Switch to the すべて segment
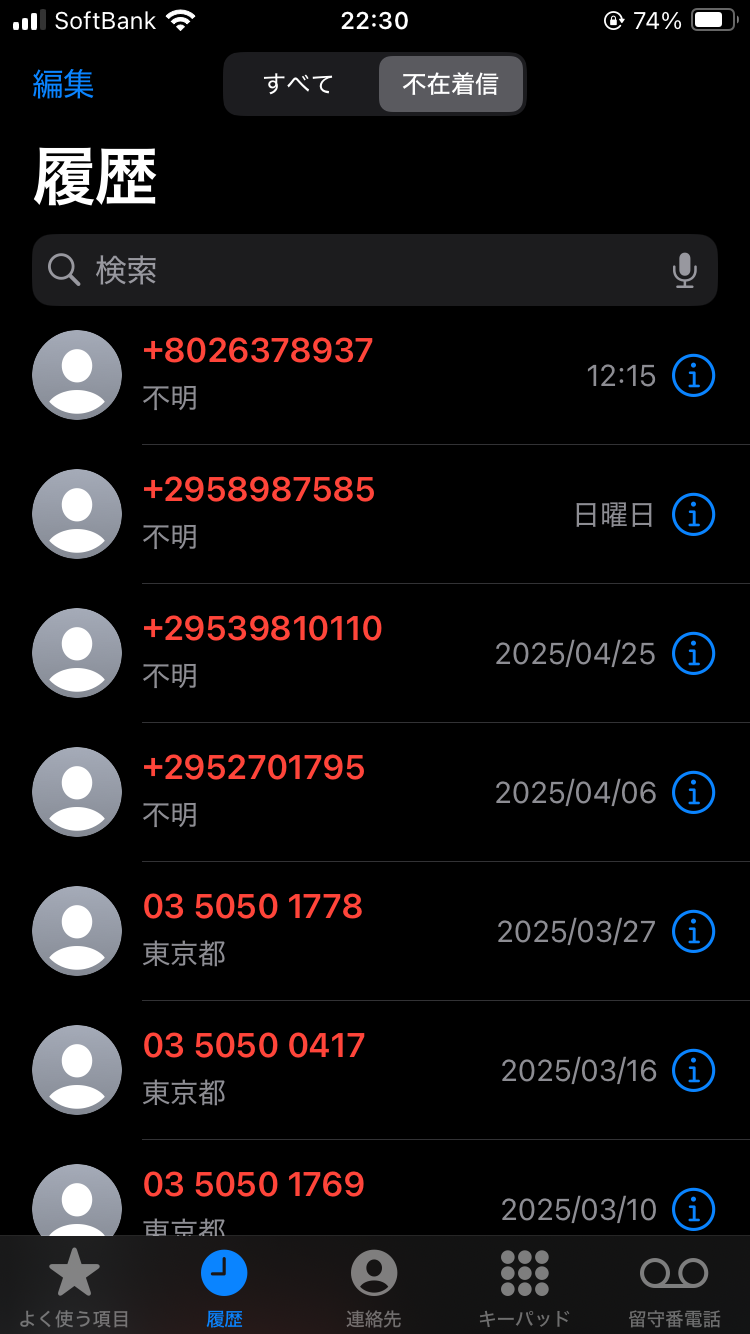Image resolution: width=750 pixels, height=1334 pixels. [298, 84]
